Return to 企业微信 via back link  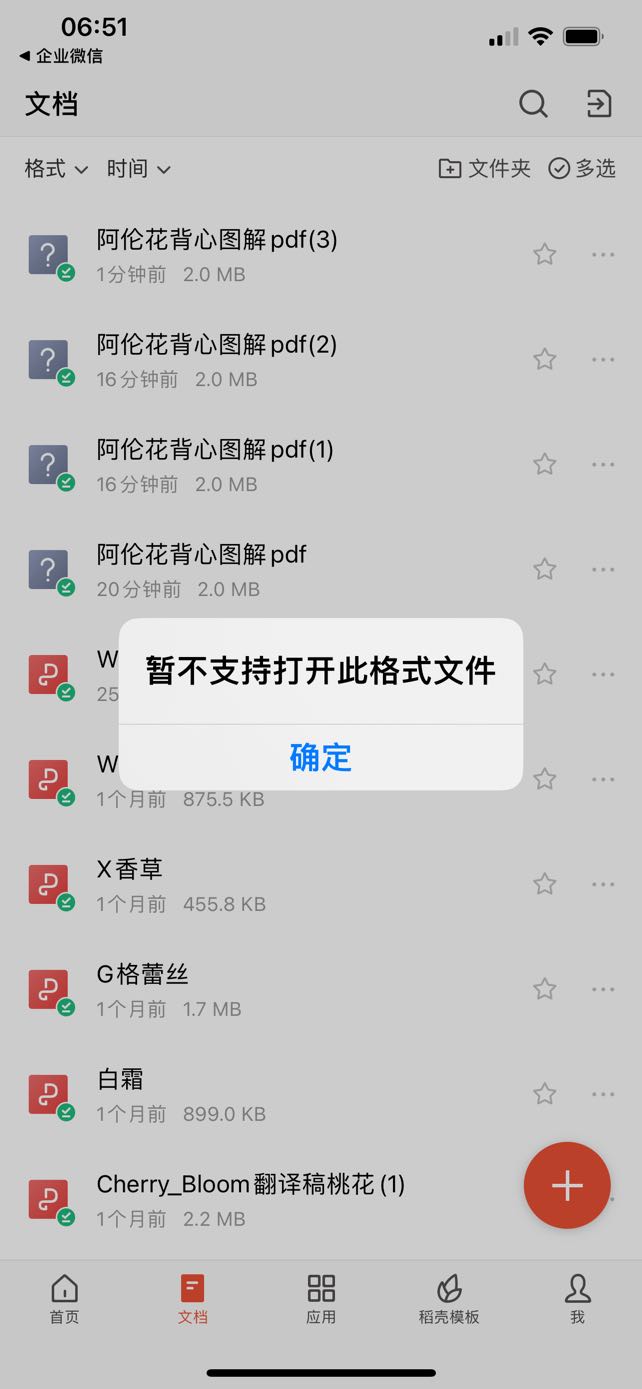tap(61, 56)
